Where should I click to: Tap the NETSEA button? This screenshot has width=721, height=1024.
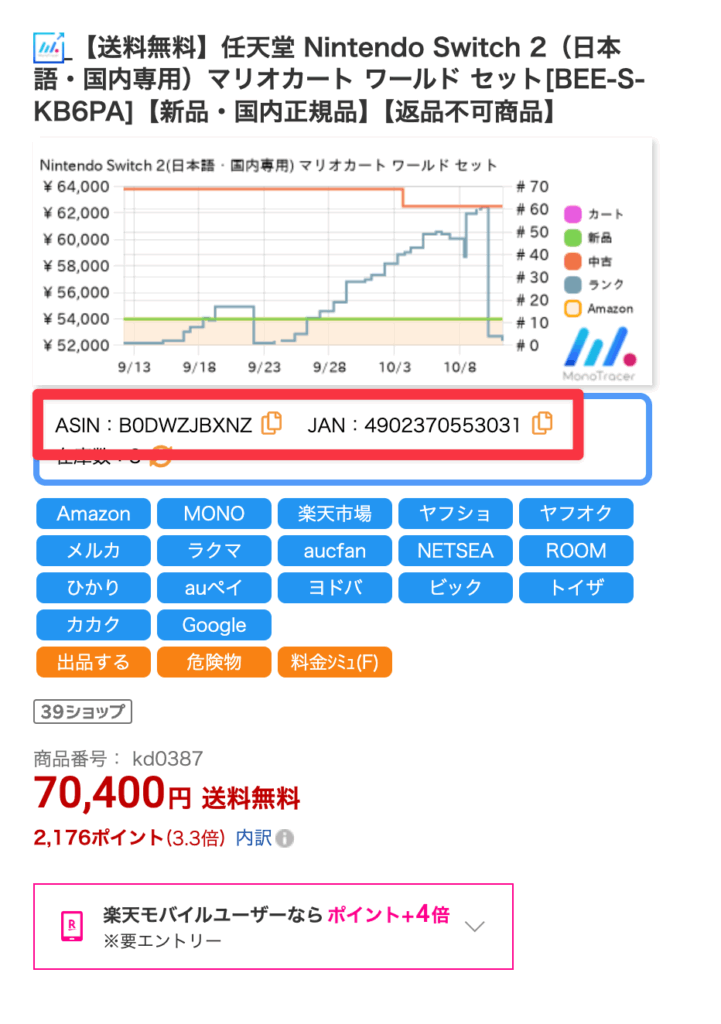(455, 551)
